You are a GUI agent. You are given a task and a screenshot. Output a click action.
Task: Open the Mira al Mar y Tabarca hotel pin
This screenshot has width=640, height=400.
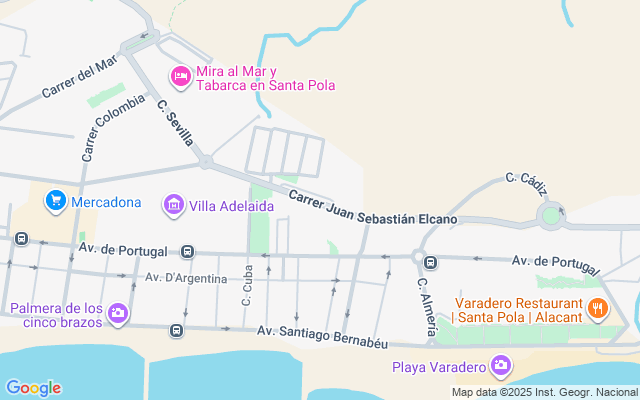coord(180,75)
